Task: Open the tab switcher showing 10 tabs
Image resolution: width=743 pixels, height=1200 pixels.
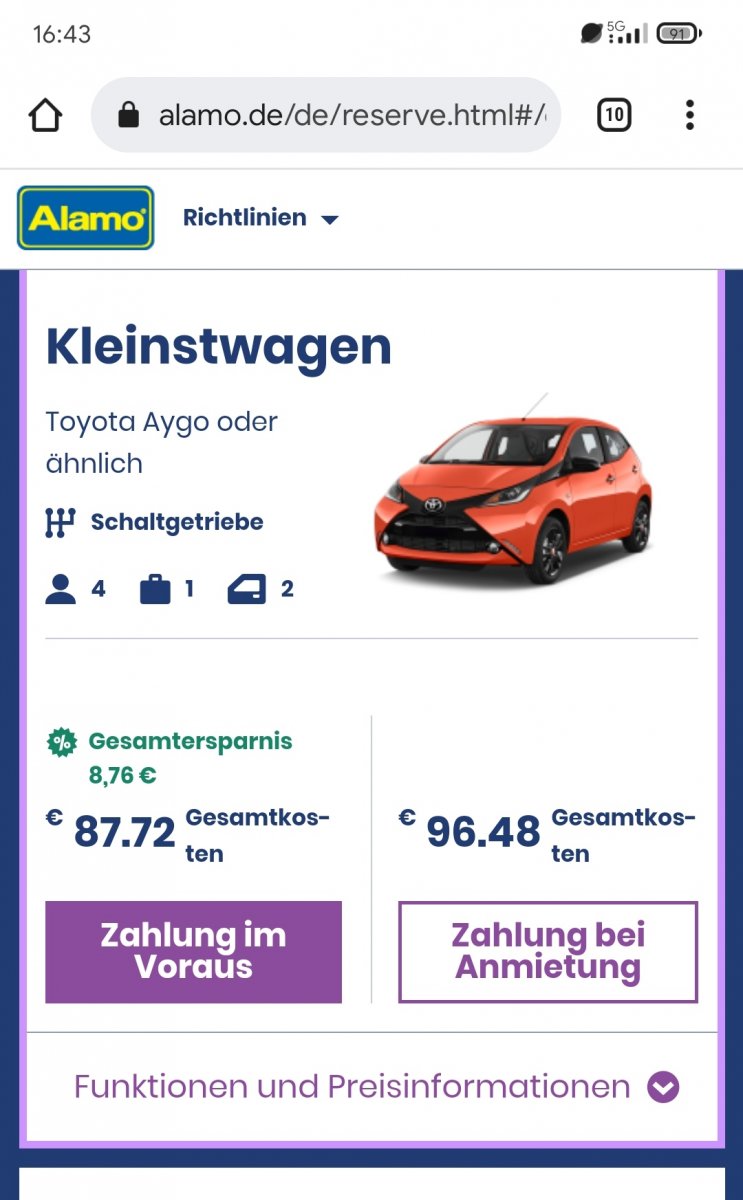Action: [614, 115]
